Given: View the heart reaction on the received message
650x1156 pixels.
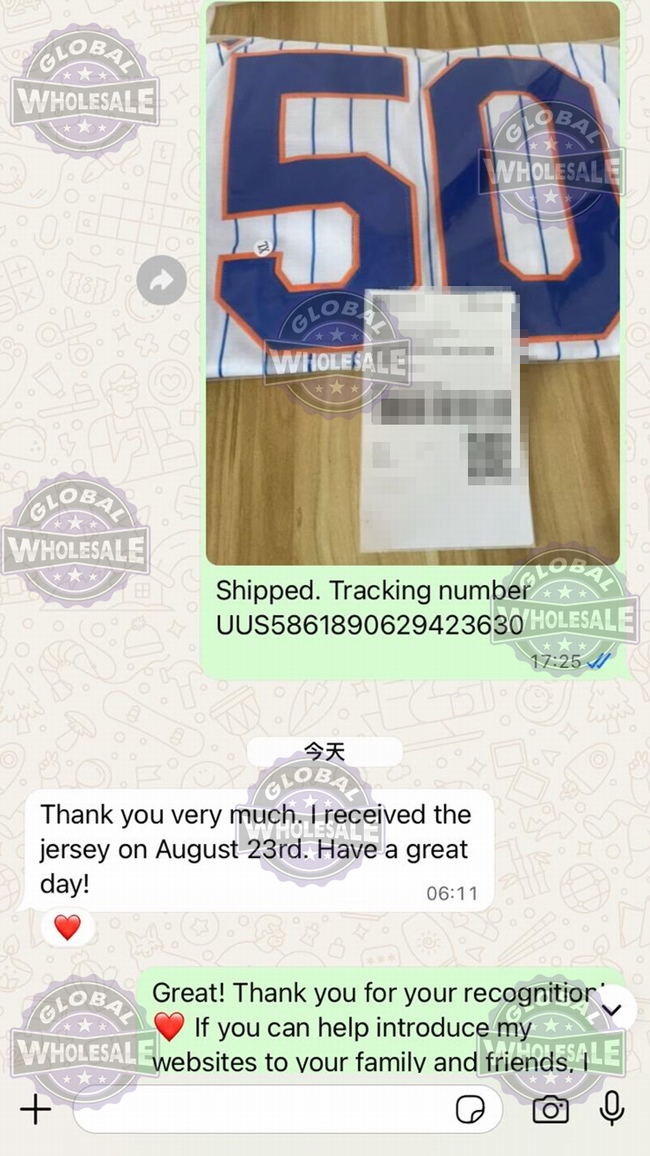Looking at the screenshot, I should click(67, 928).
